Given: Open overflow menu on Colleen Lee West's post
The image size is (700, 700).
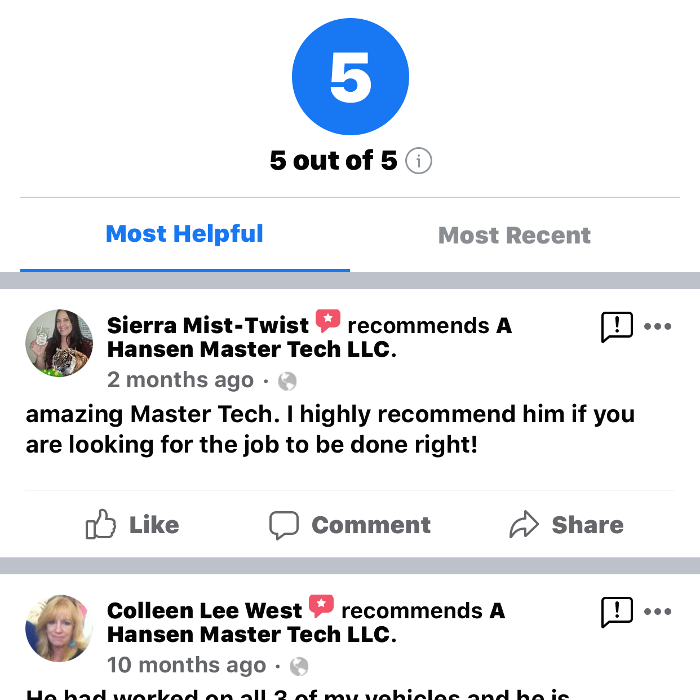Looking at the screenshot, I should coord(658,611).
